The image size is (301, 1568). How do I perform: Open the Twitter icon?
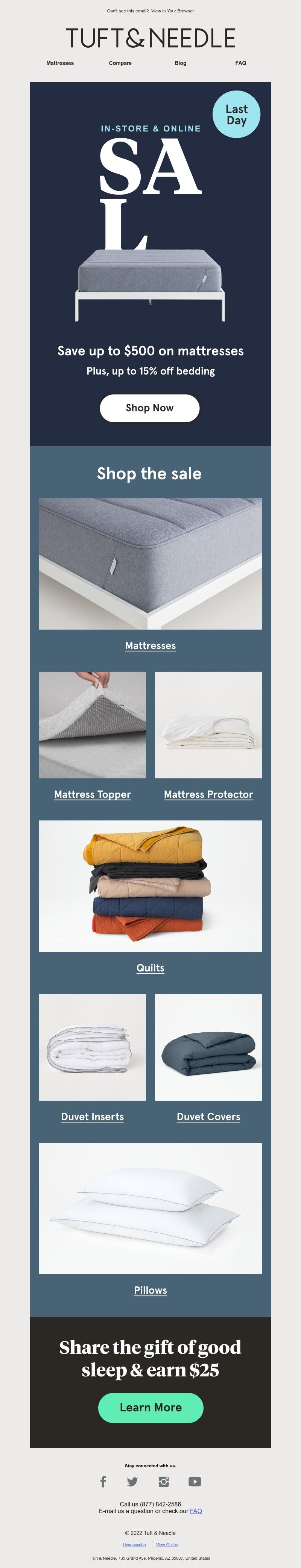(x=132, y=1482)
